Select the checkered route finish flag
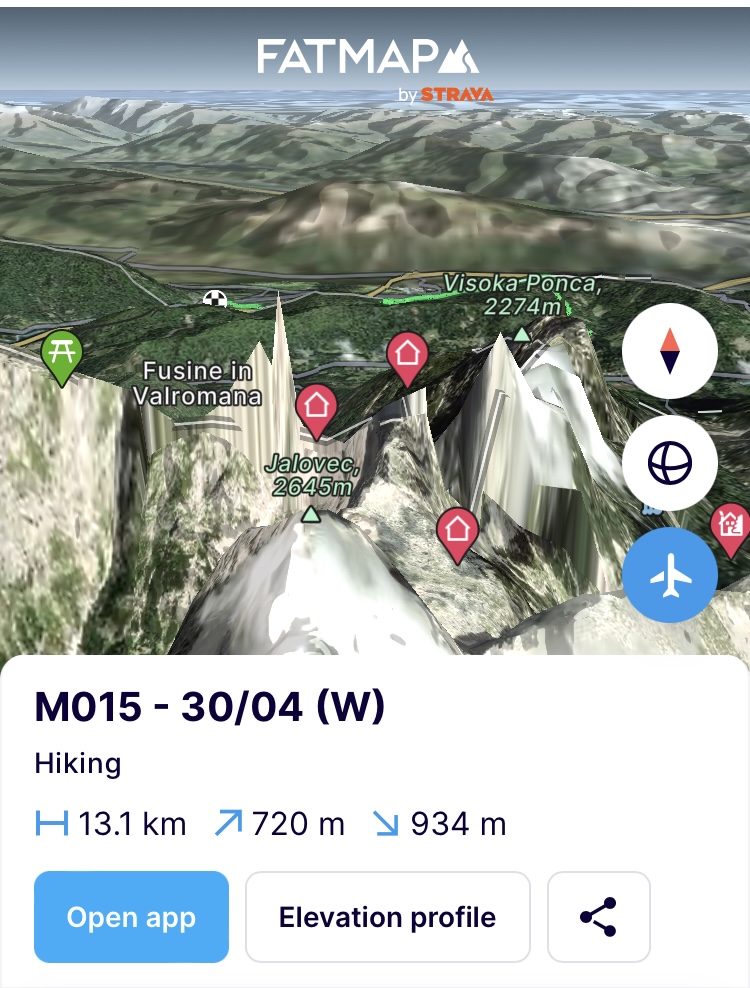Viewport: 750px width, 988px height. point(213,297)
